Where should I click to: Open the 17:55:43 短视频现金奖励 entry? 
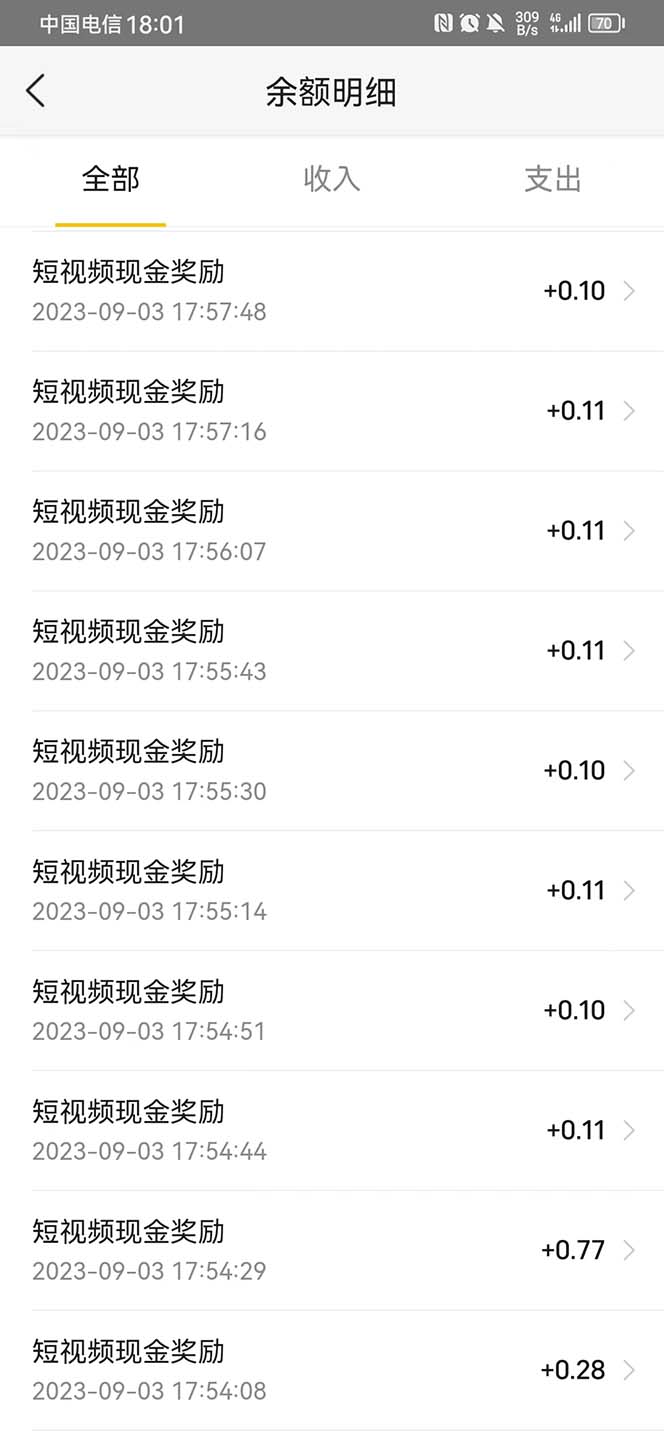(x=332, y=651)
